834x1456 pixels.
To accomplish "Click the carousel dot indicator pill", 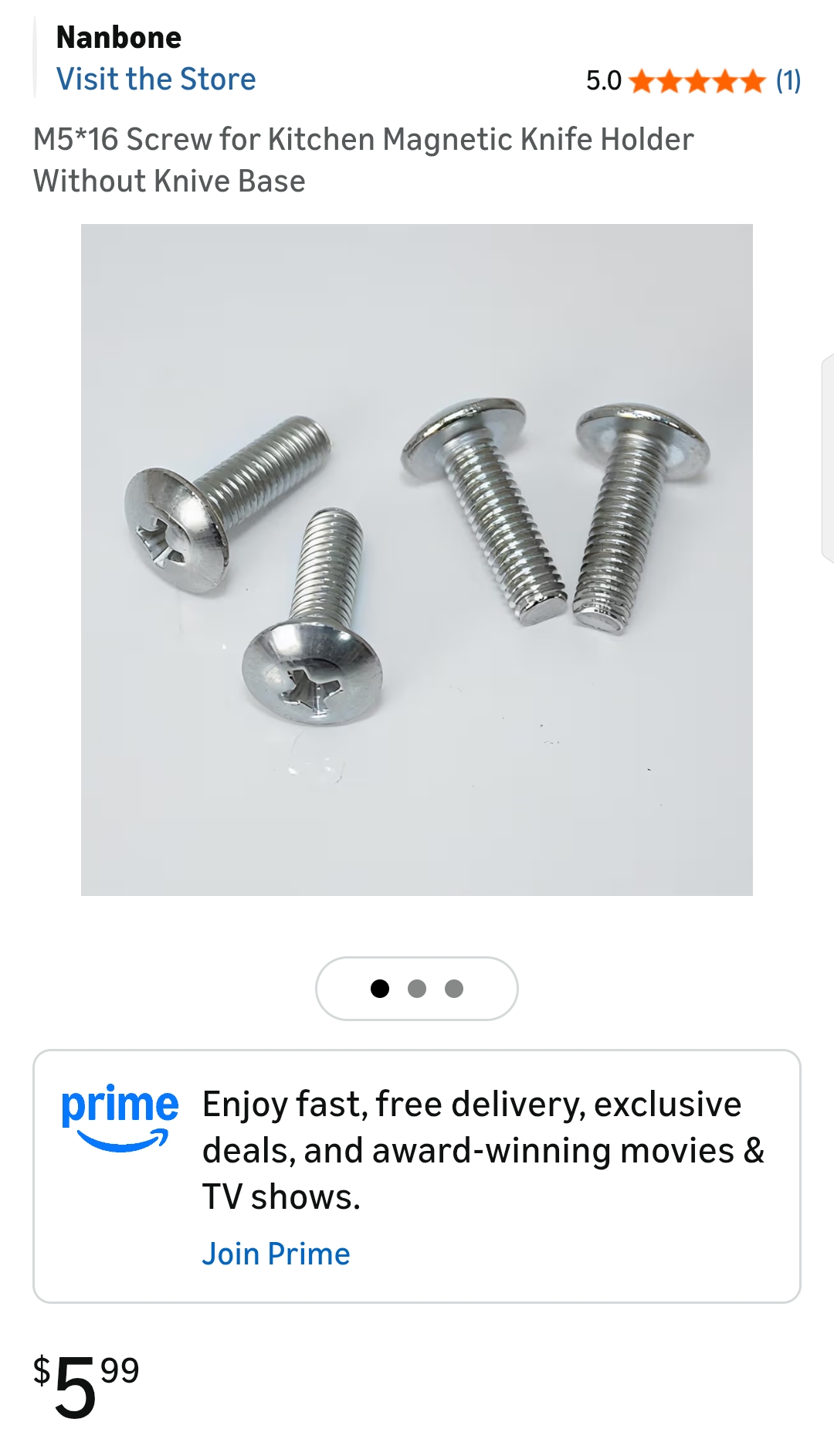I will (x=417, y=989).
